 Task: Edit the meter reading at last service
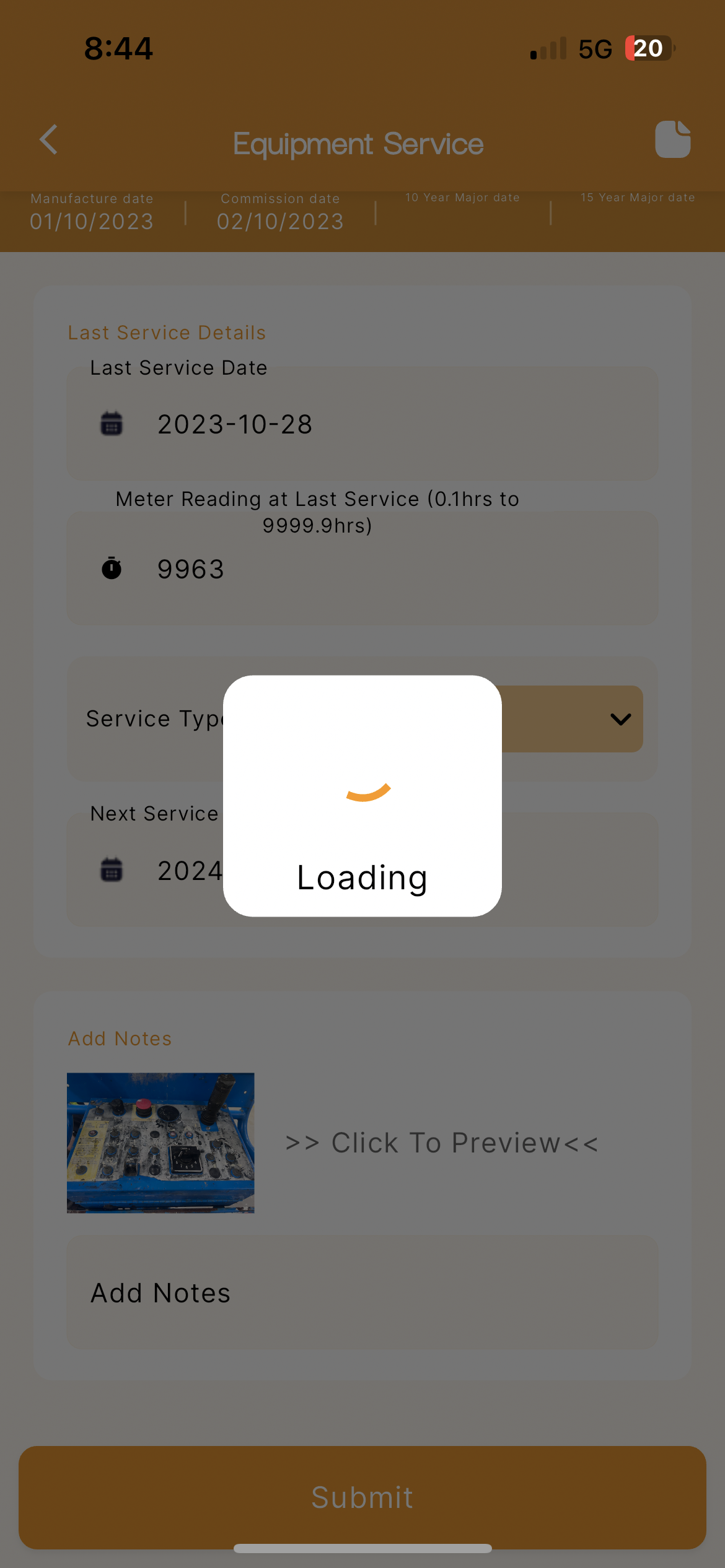coord(362,569)
